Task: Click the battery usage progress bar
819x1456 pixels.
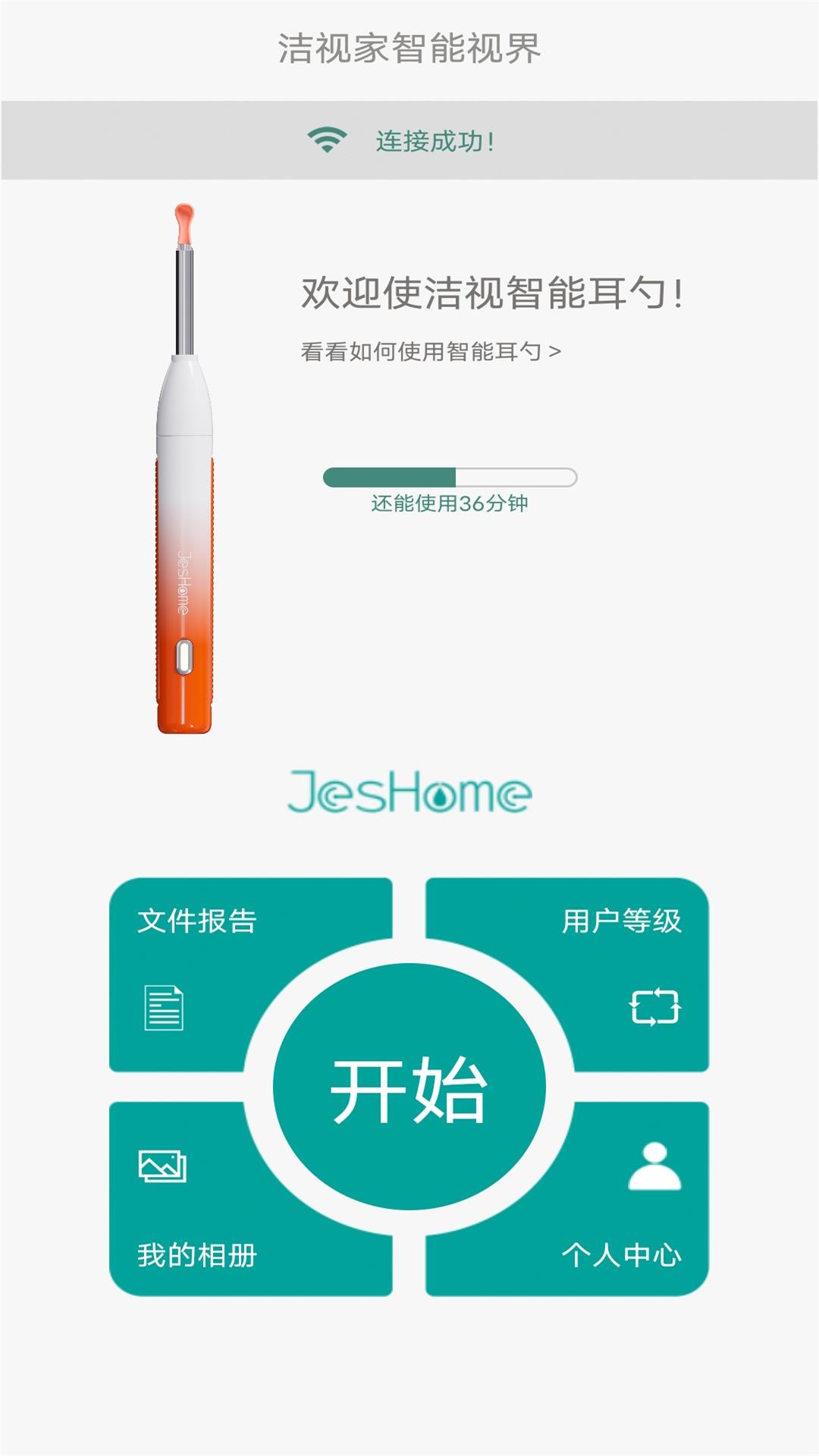Action: tap(450, 476)
